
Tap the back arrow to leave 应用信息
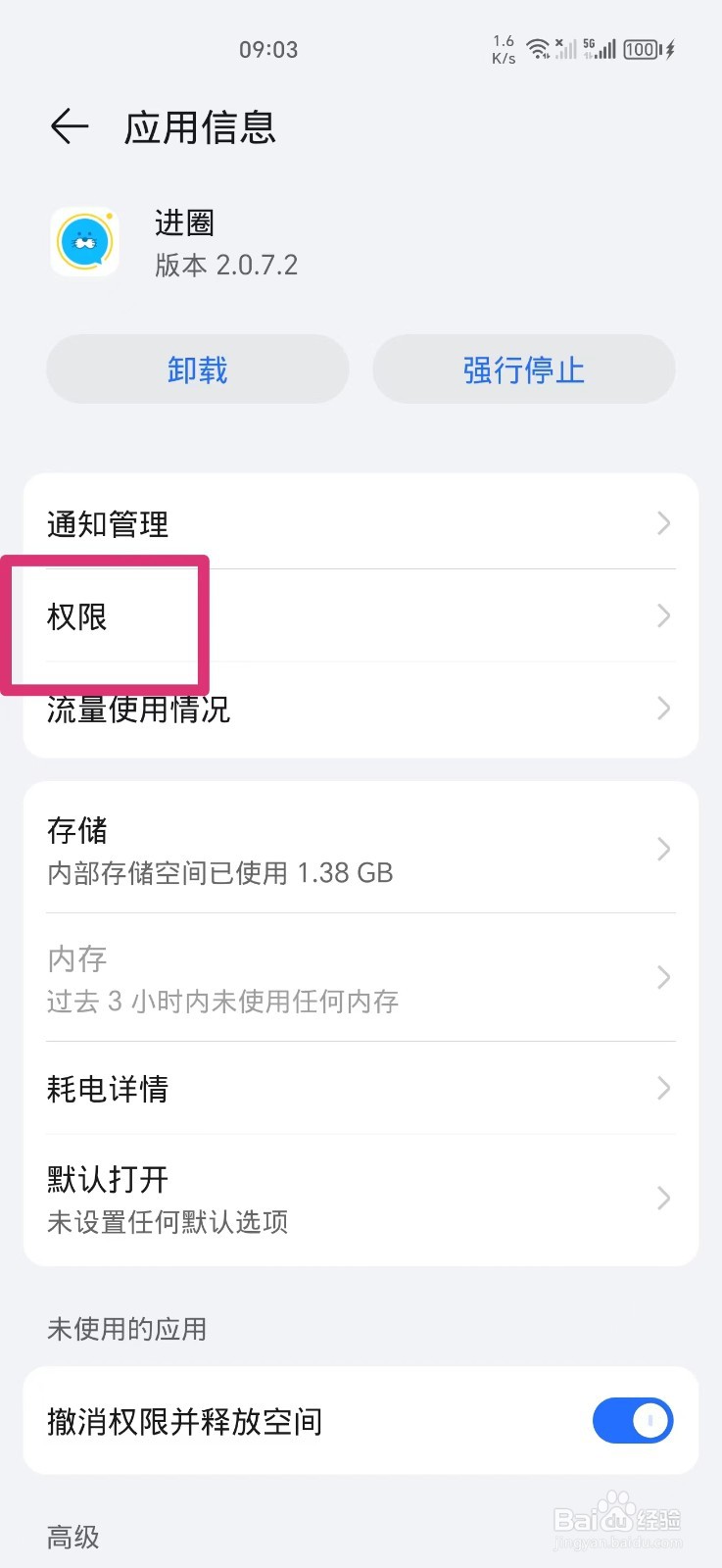click(x=68, y=126)
